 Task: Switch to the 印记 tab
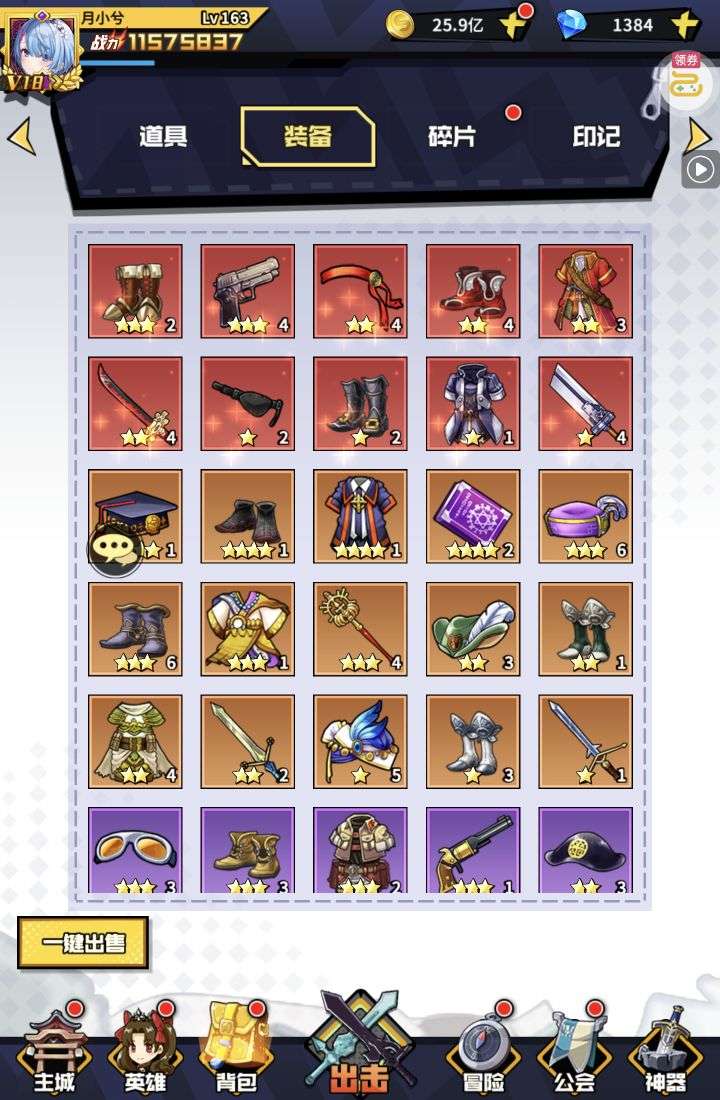tap(596, 137)
